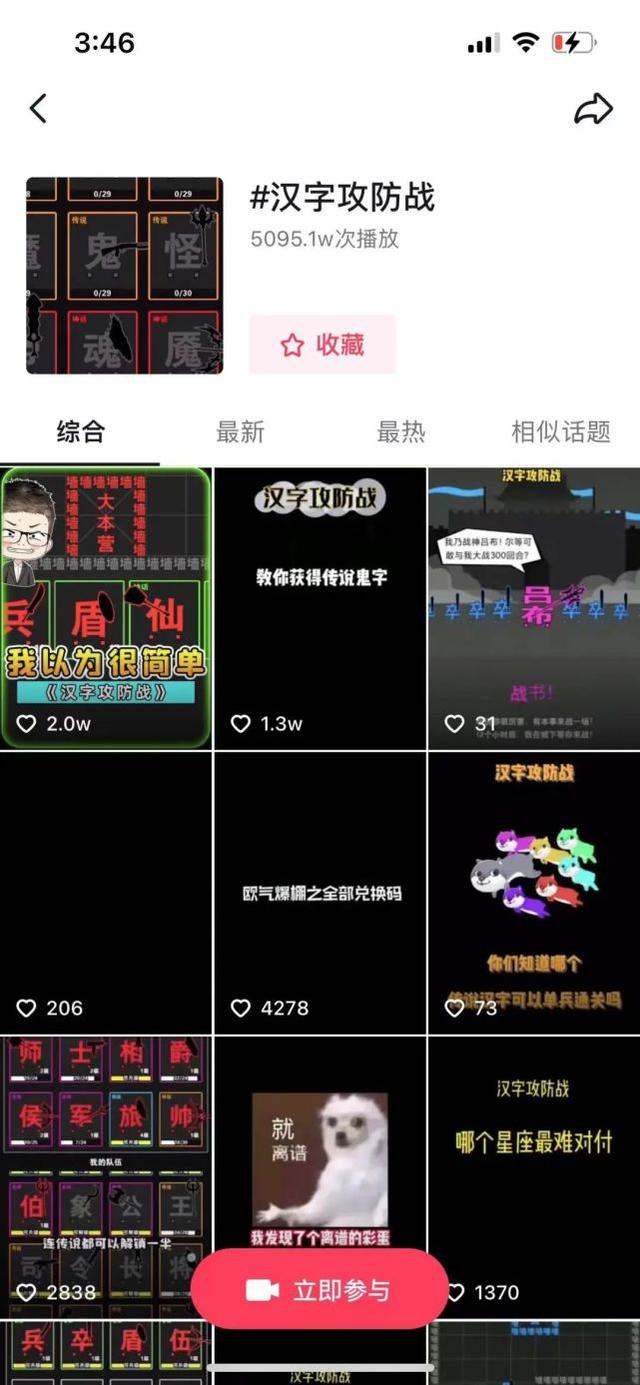Screen dimensions: 640x1385
Task: Switch to the 最热 tab
Action: [x=400, y=432]
